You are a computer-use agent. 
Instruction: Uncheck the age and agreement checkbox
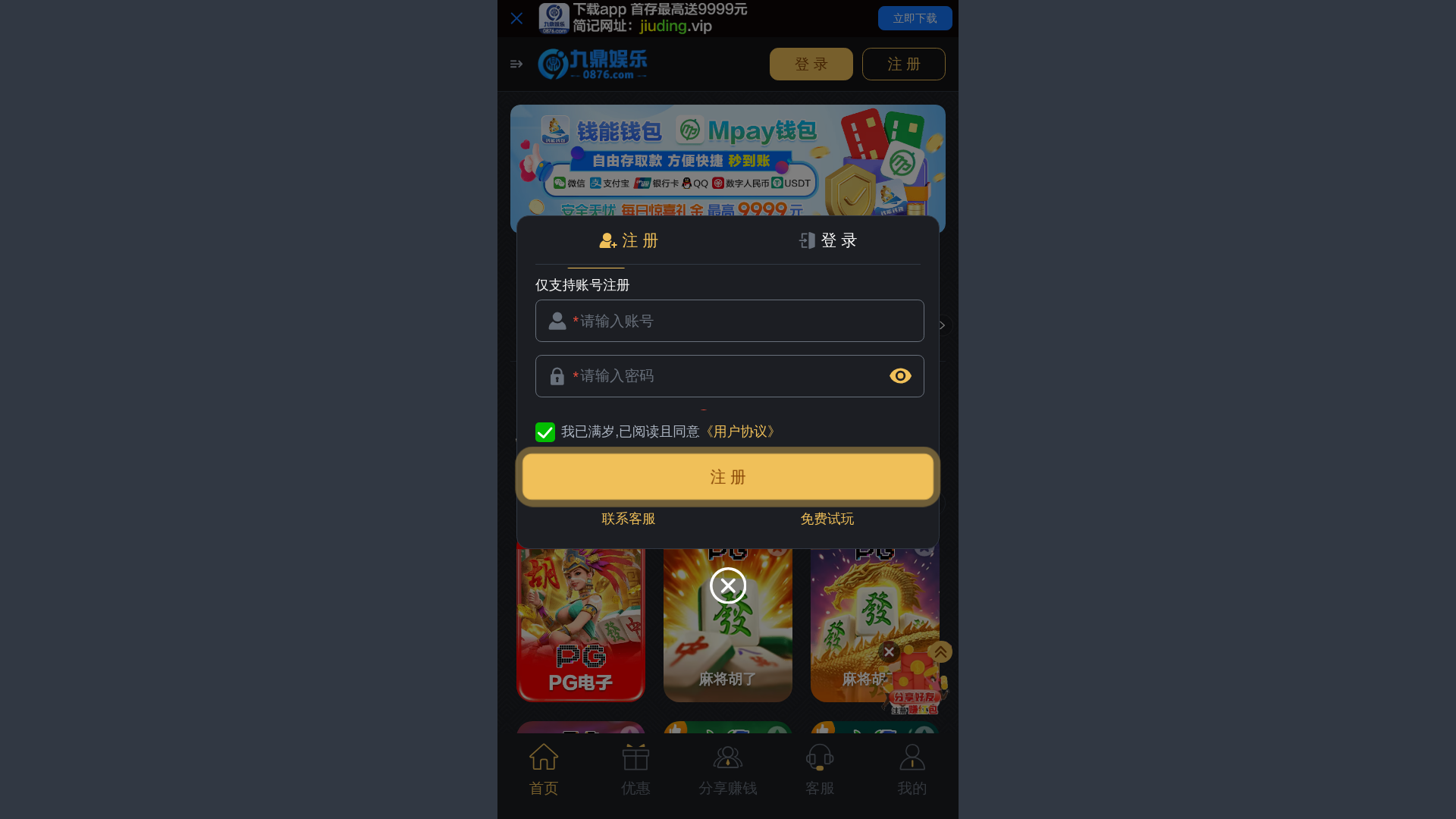545,432
